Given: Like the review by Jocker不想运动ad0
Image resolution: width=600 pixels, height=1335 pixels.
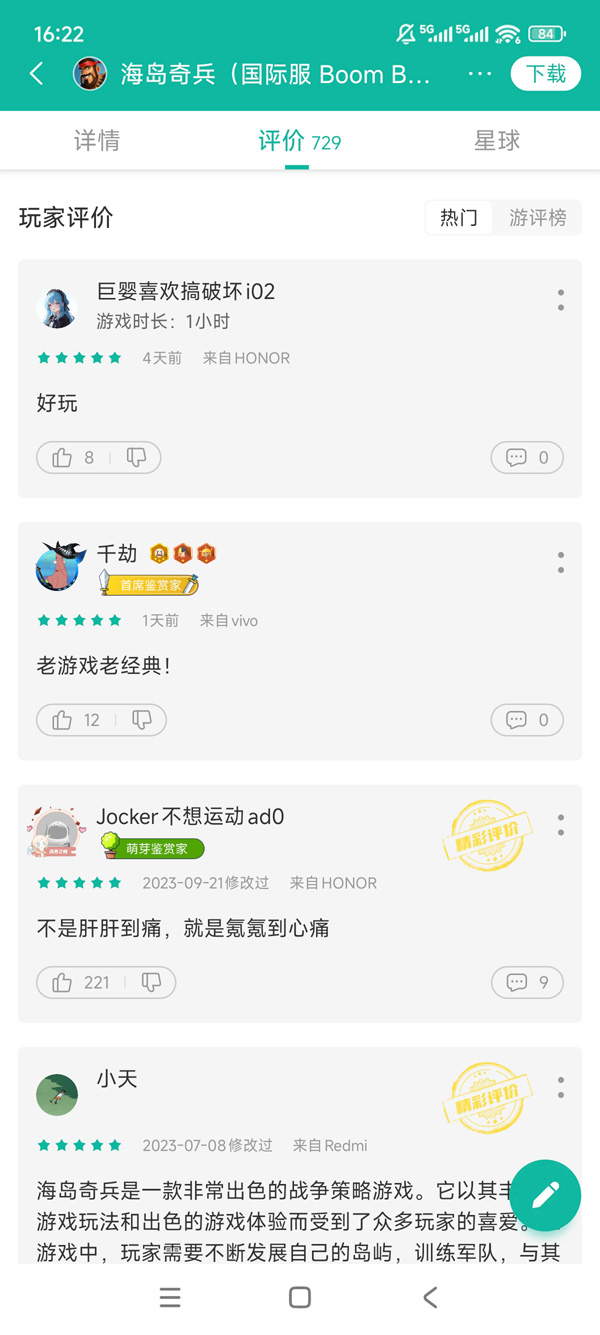Looking at the screenshot, I should [x=79, y=983].
